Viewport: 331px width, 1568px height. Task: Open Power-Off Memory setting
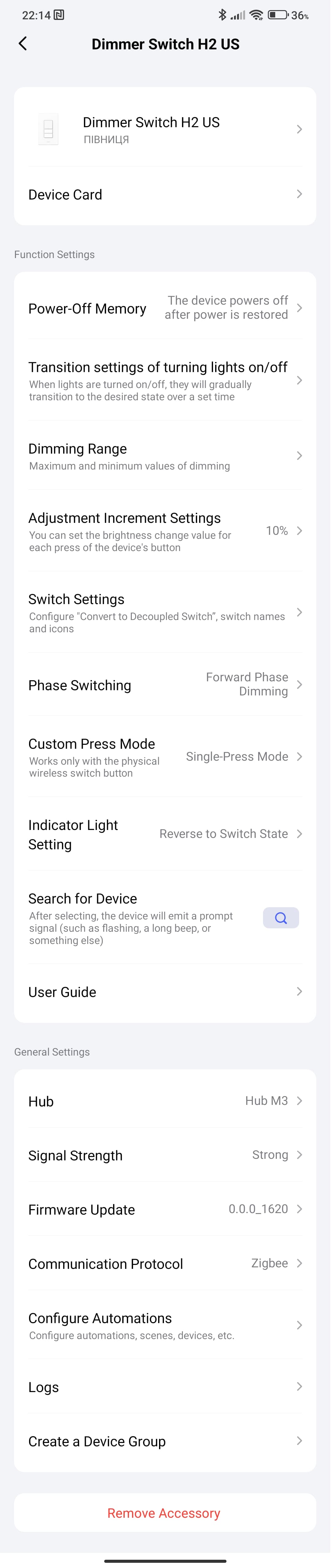tap(165, 308)
